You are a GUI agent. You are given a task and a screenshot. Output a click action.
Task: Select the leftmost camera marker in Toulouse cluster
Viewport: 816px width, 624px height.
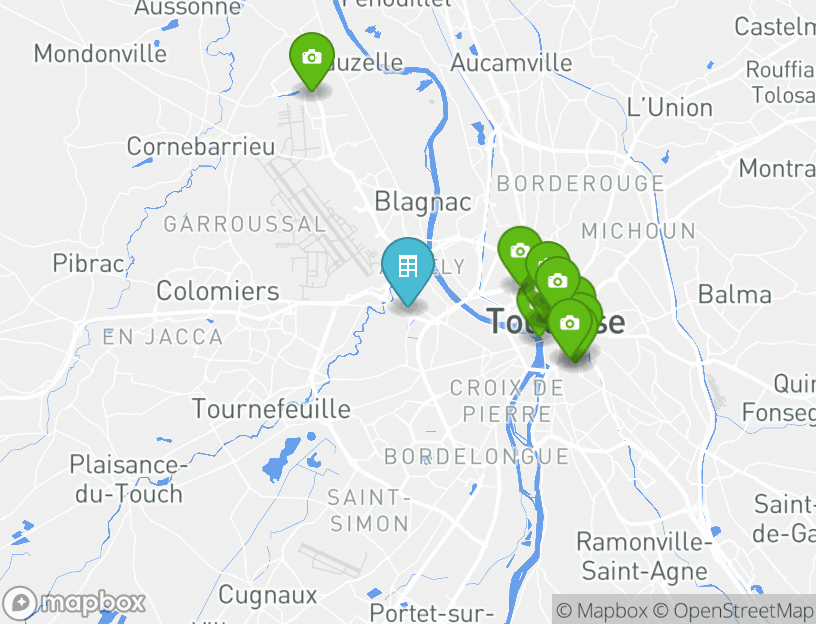click(518, 251)
